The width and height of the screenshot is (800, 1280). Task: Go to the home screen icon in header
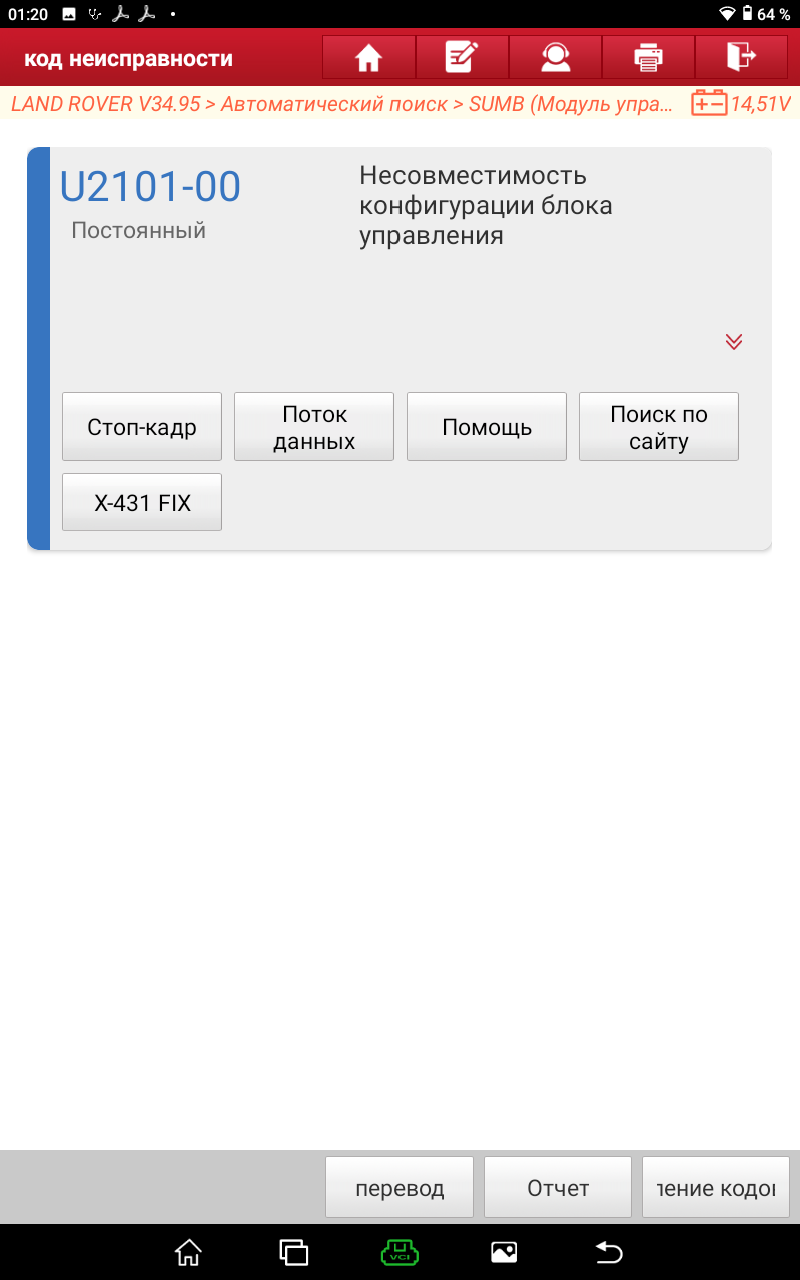pos(368,58)
